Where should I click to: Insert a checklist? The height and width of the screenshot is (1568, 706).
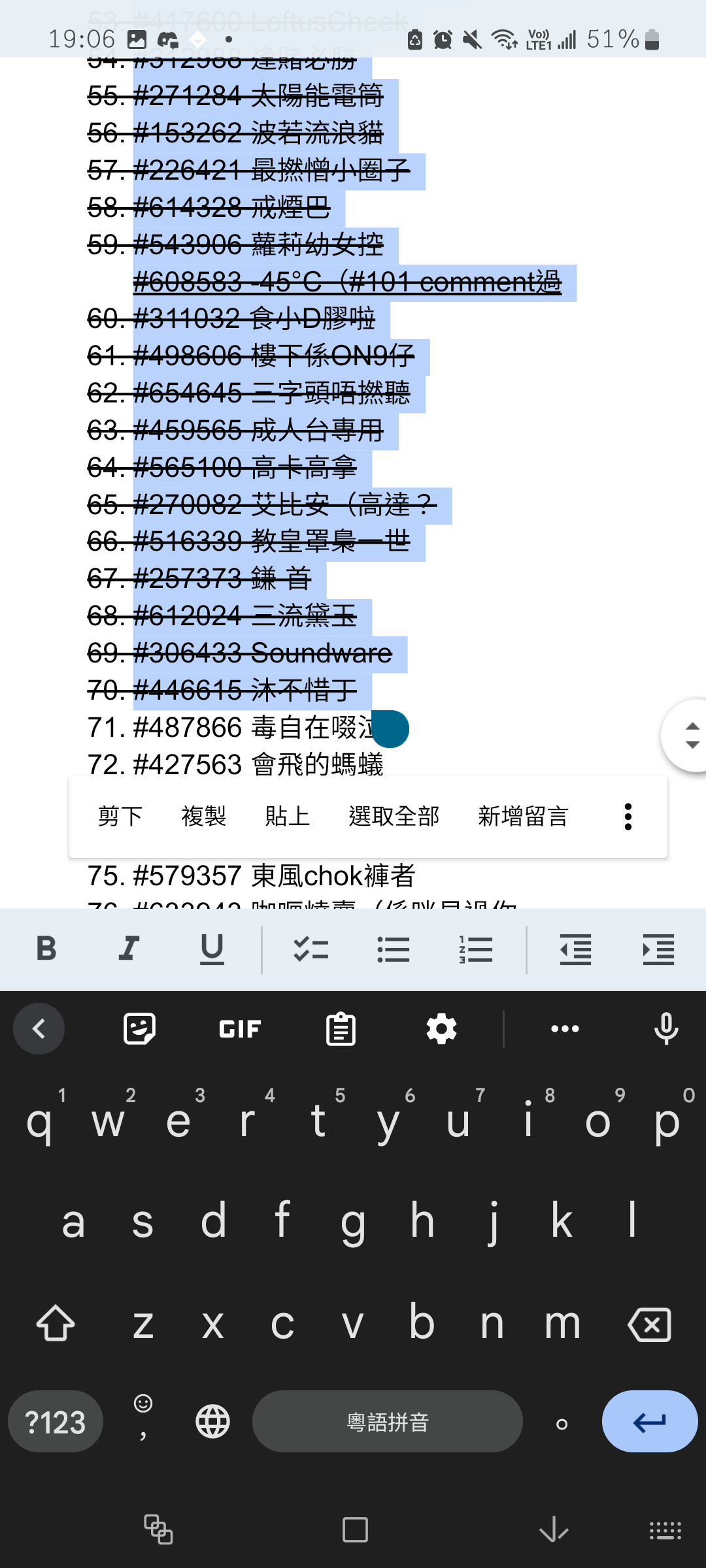click(311, 949)
